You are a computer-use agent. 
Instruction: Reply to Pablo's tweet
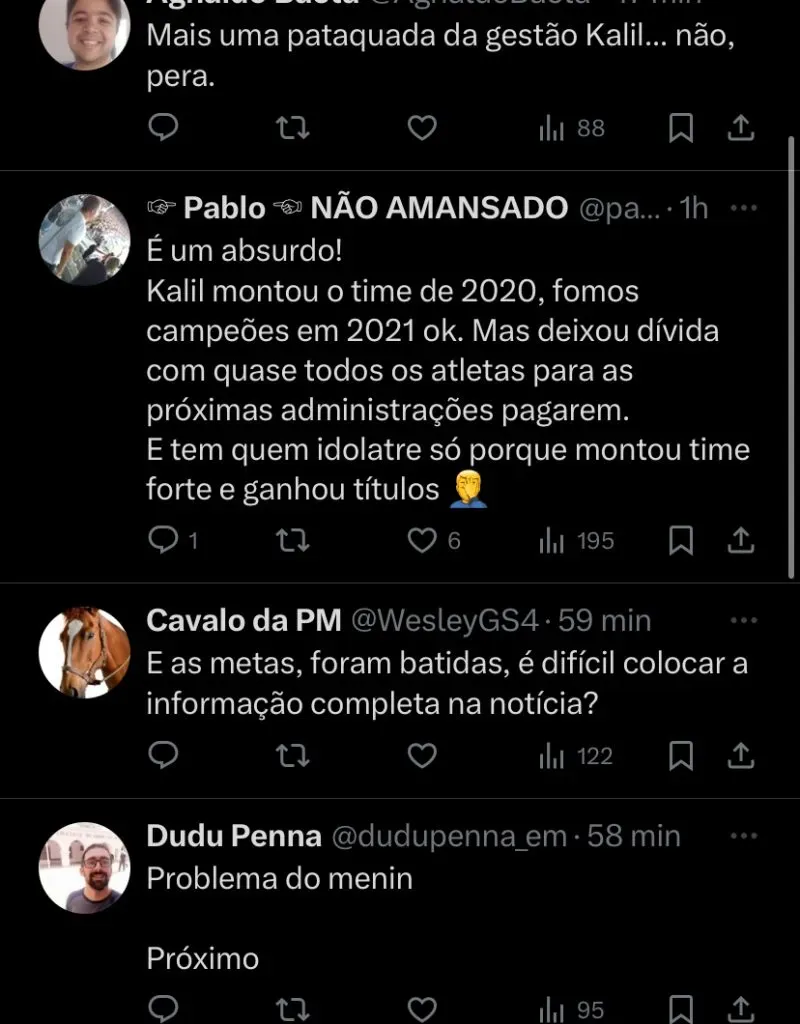pyautogui.click(x=163, y=541)
